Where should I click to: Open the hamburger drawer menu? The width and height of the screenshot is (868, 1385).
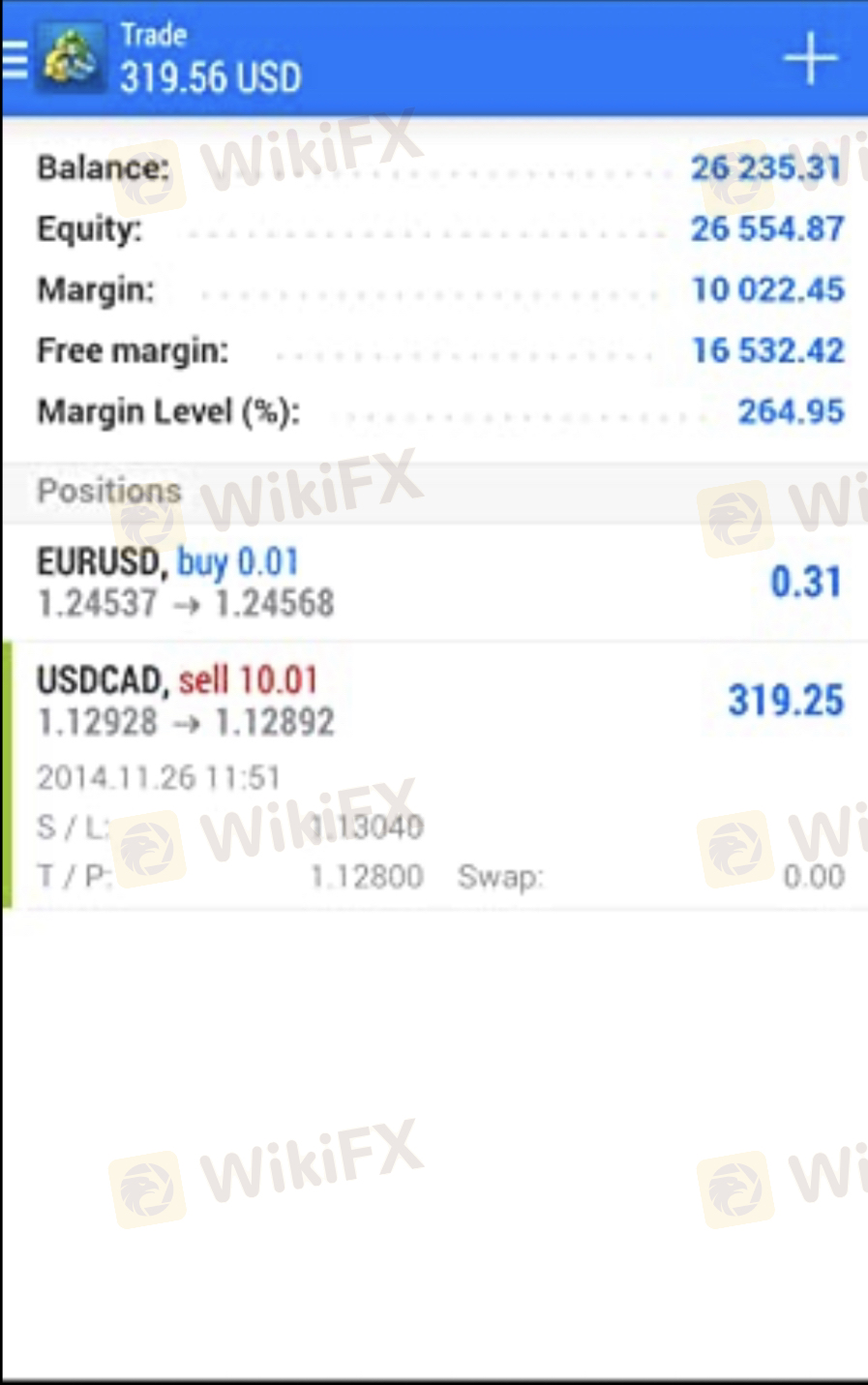pos(15,60)
